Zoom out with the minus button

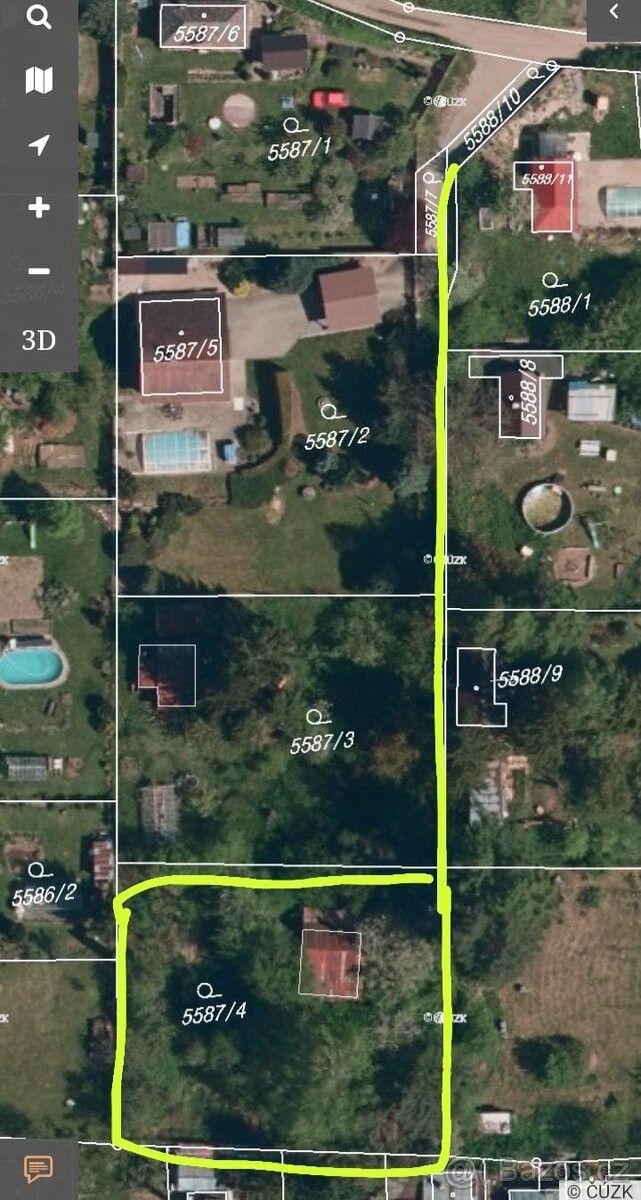coord(39,271)
